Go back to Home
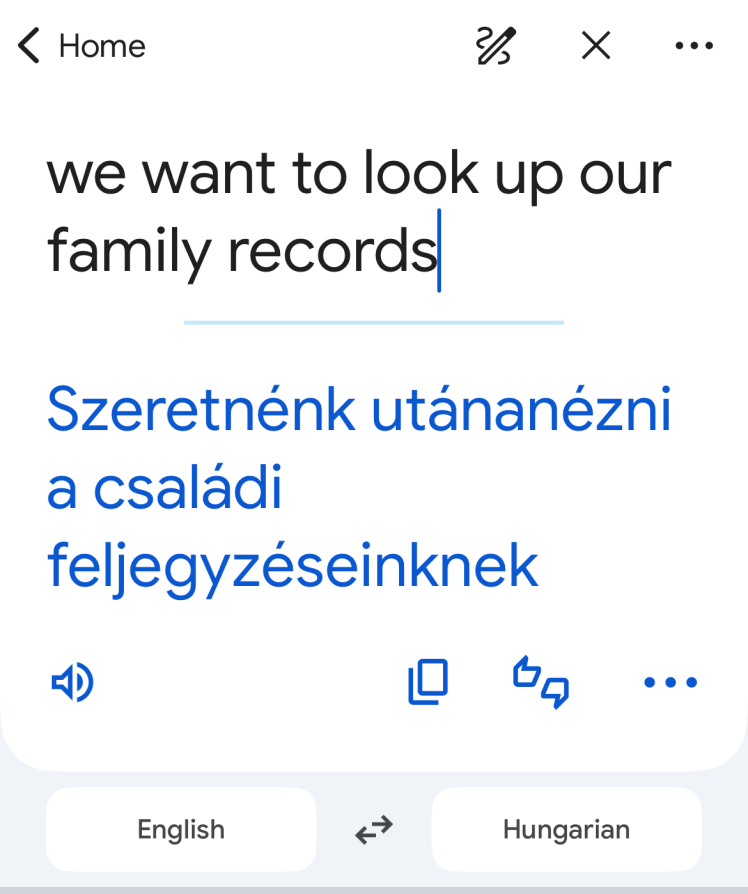Viewport: 748px width, 894px height. 82,46
